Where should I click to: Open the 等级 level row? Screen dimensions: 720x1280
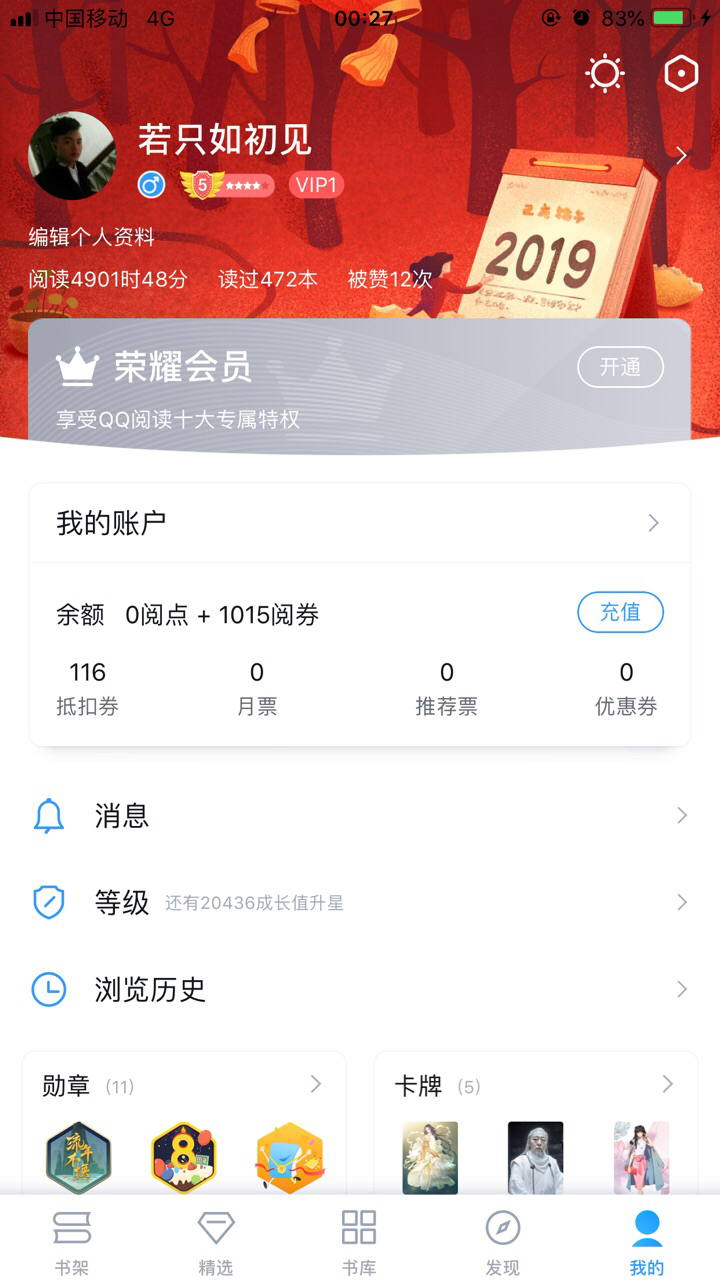click(360, 903)
